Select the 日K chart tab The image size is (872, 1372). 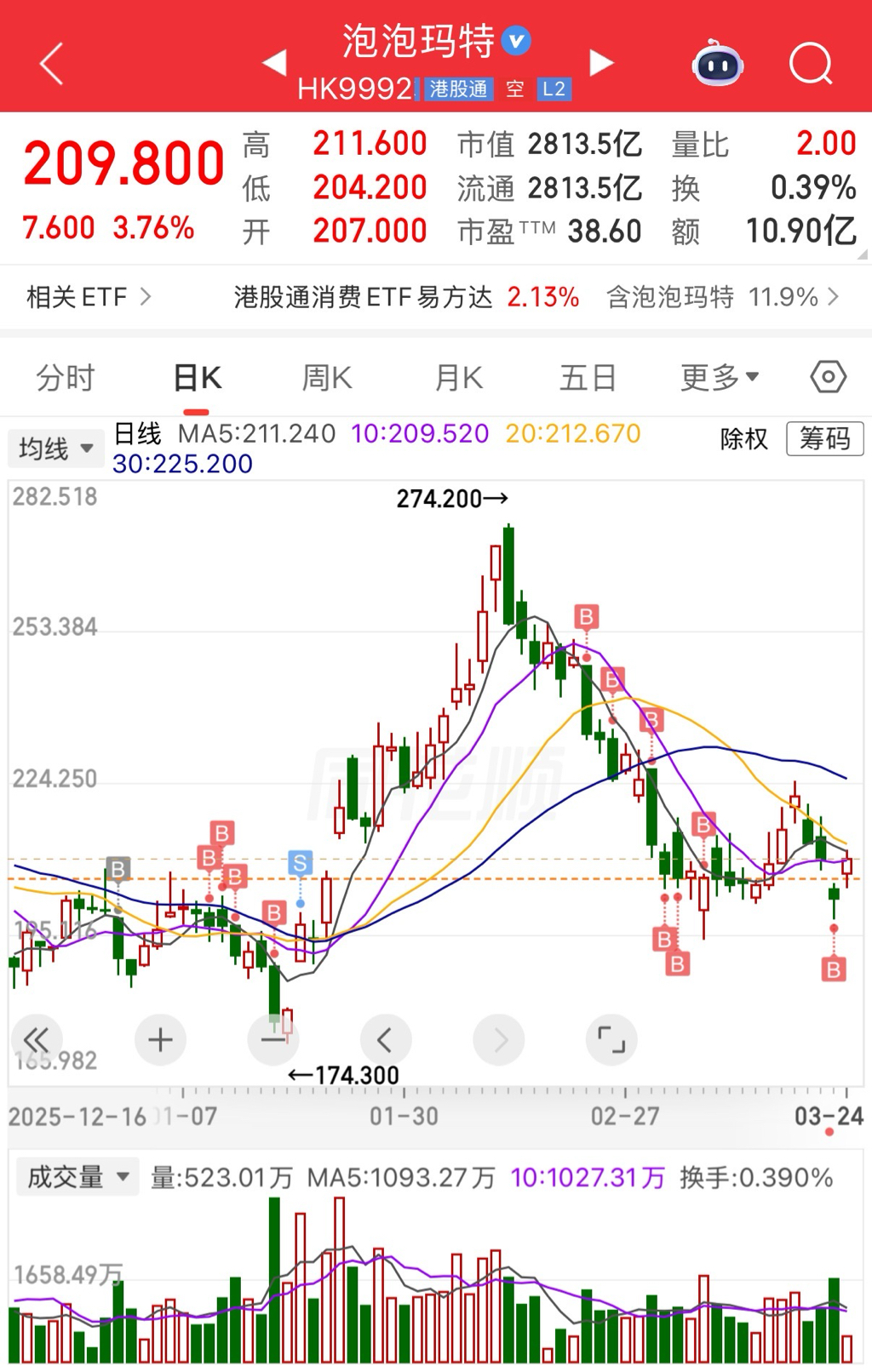(197, 377)
